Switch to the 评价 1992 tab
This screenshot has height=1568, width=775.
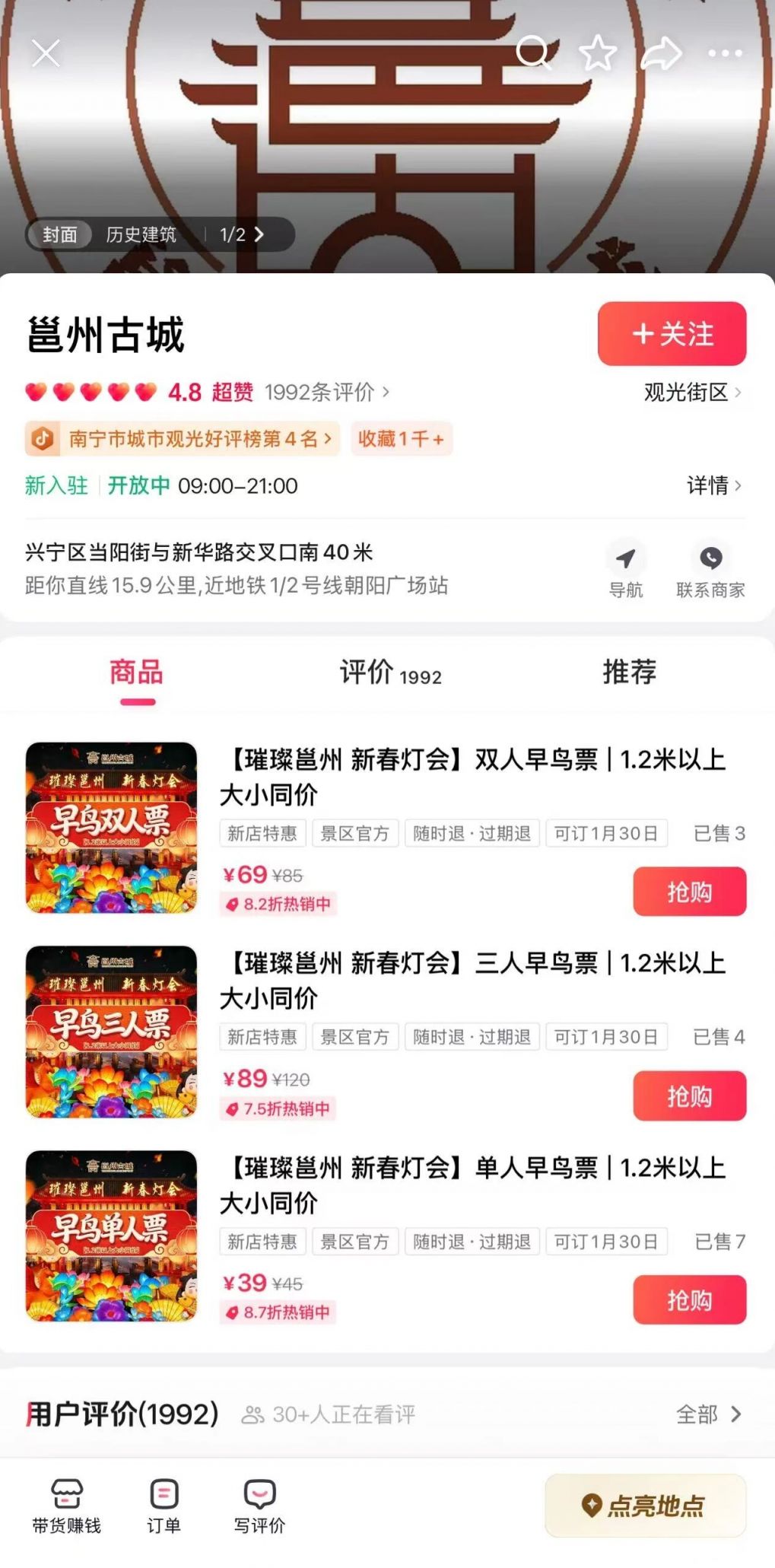(x=390, y=673)
